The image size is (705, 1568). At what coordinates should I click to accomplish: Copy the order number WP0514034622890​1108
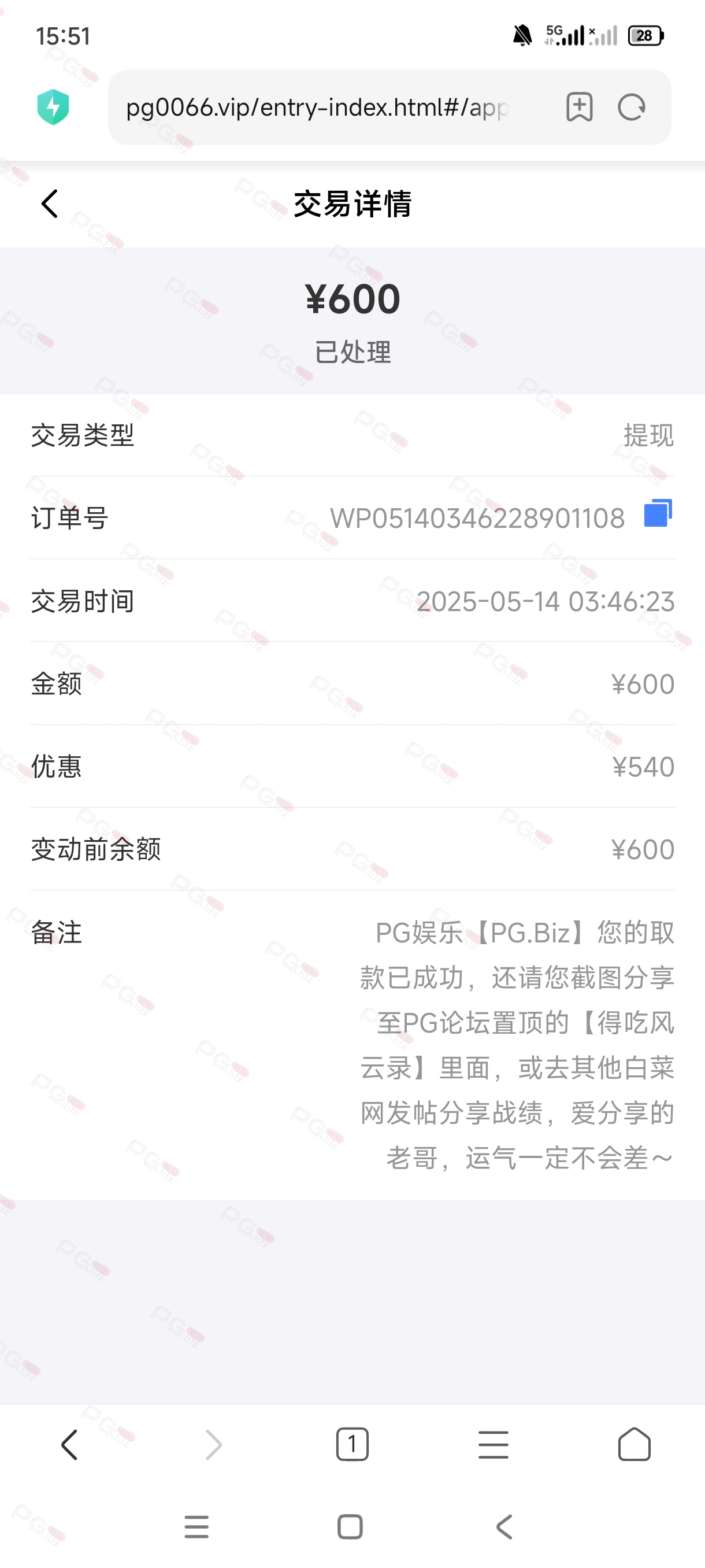tap(658, 513)
